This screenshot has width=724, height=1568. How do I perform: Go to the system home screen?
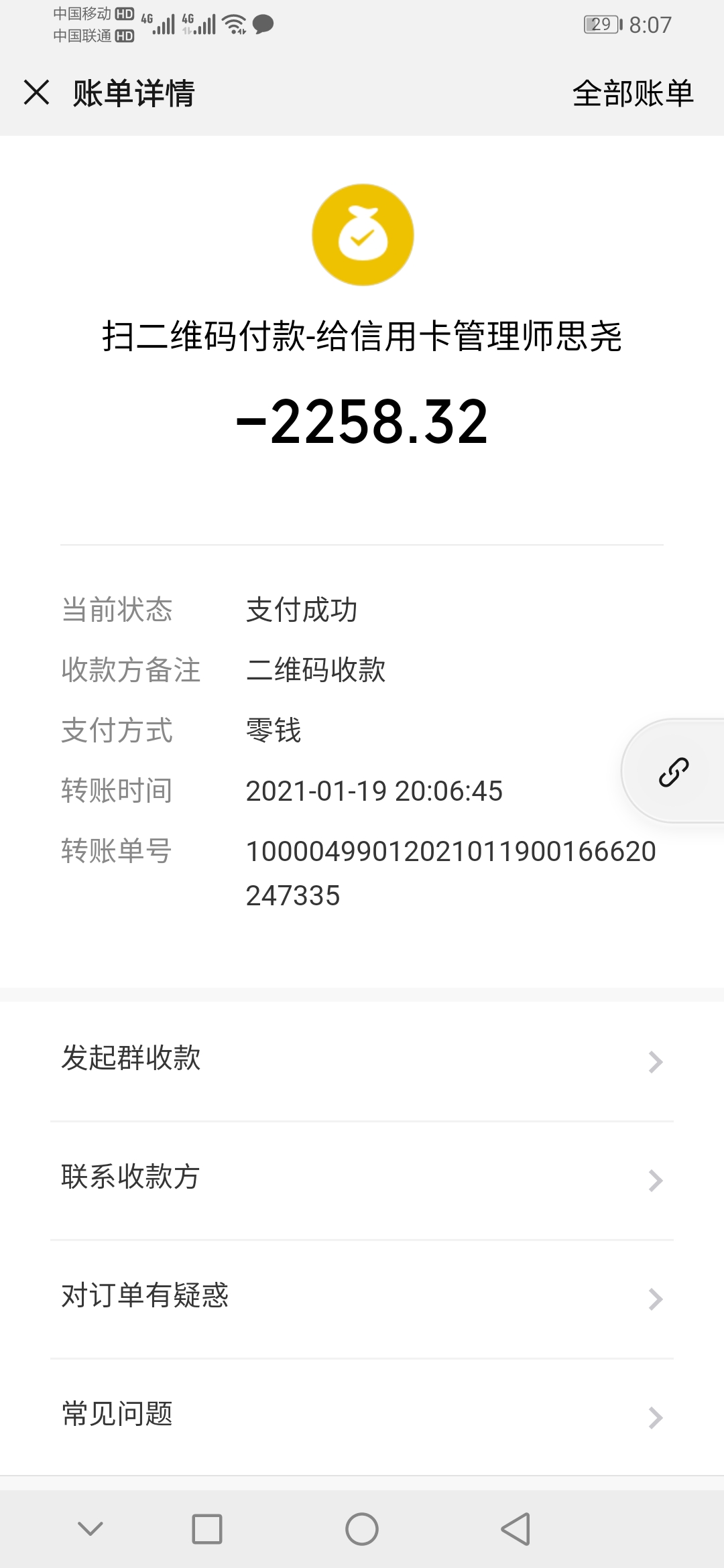(x=362, y=1529)
